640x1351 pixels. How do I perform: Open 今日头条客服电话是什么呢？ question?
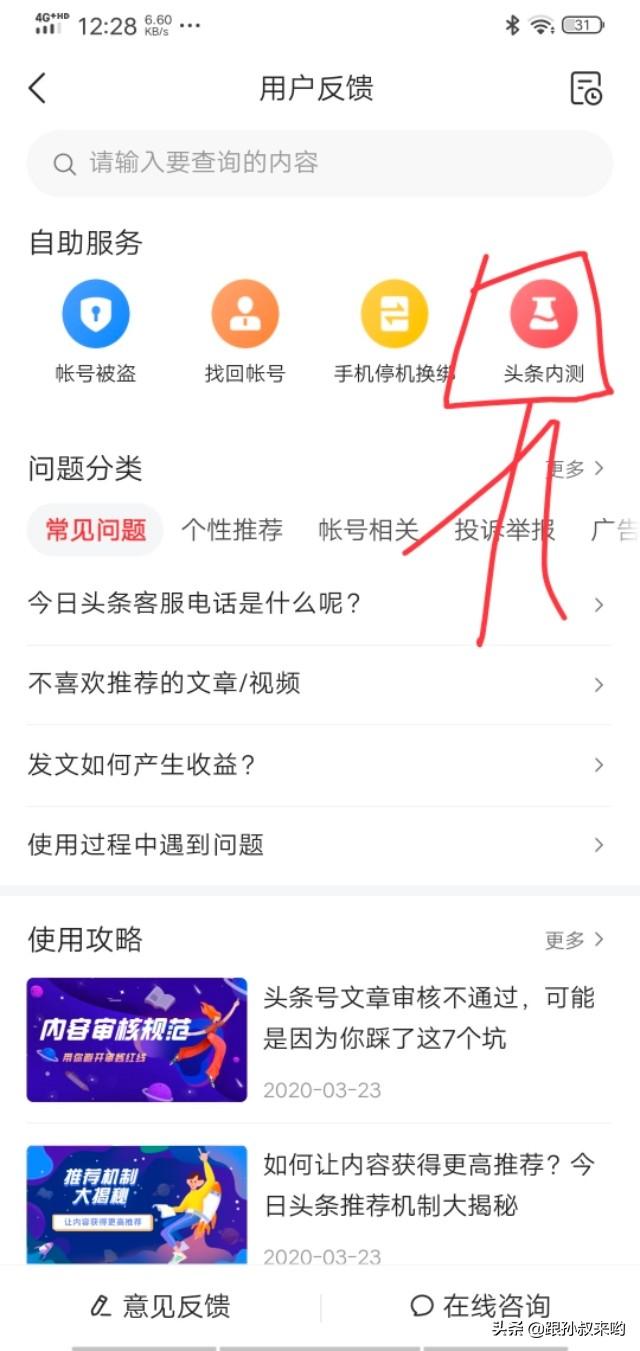pyautogui.click(x=319, y=604)
